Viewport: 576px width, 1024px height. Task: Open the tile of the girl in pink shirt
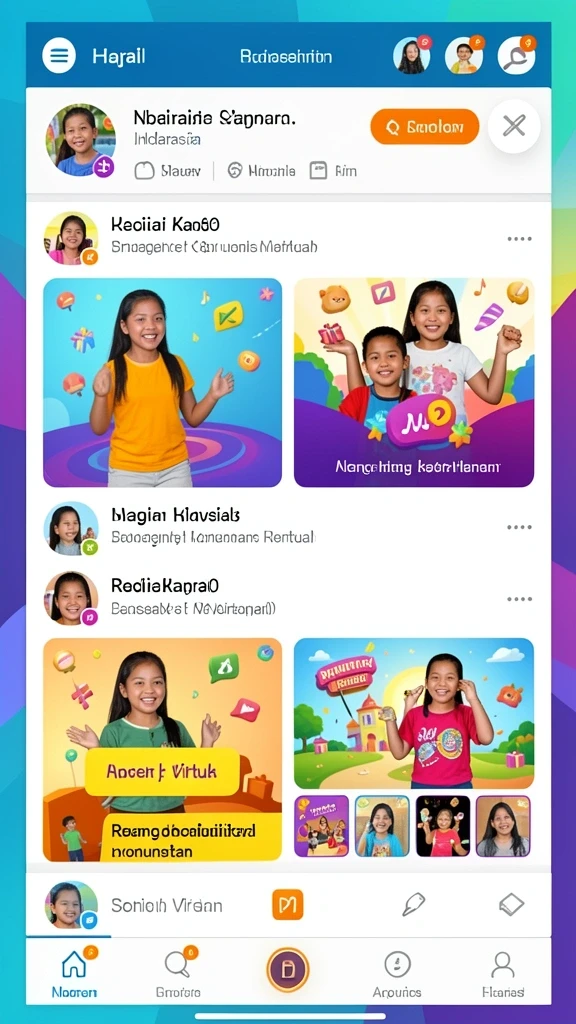[x=414, y=713]
